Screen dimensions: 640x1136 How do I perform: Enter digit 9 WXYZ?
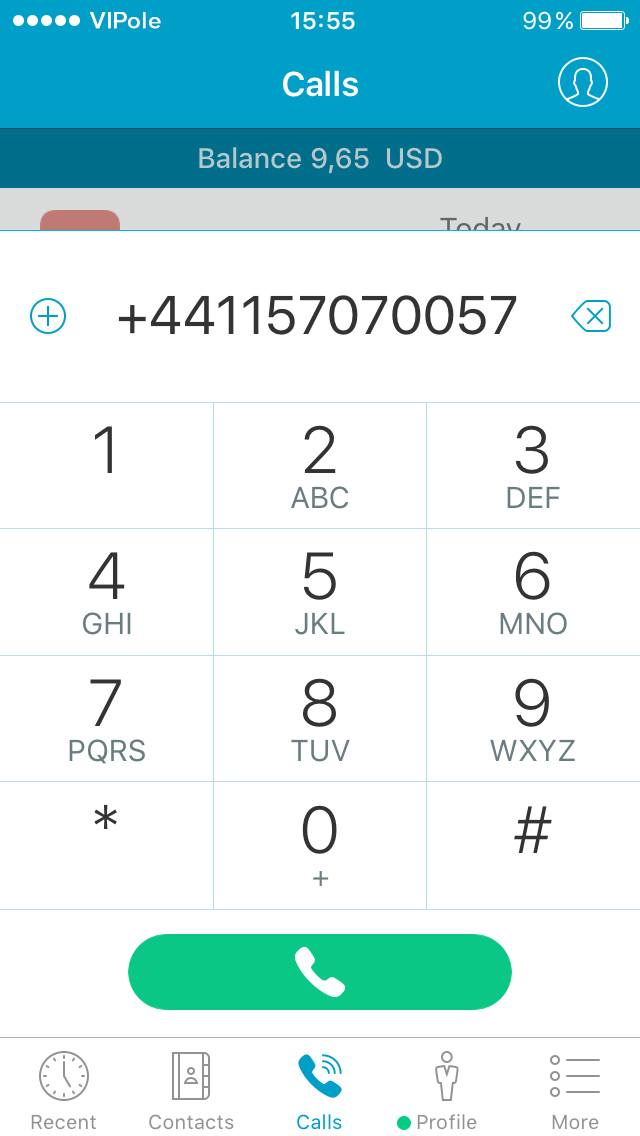click(533, 718)
